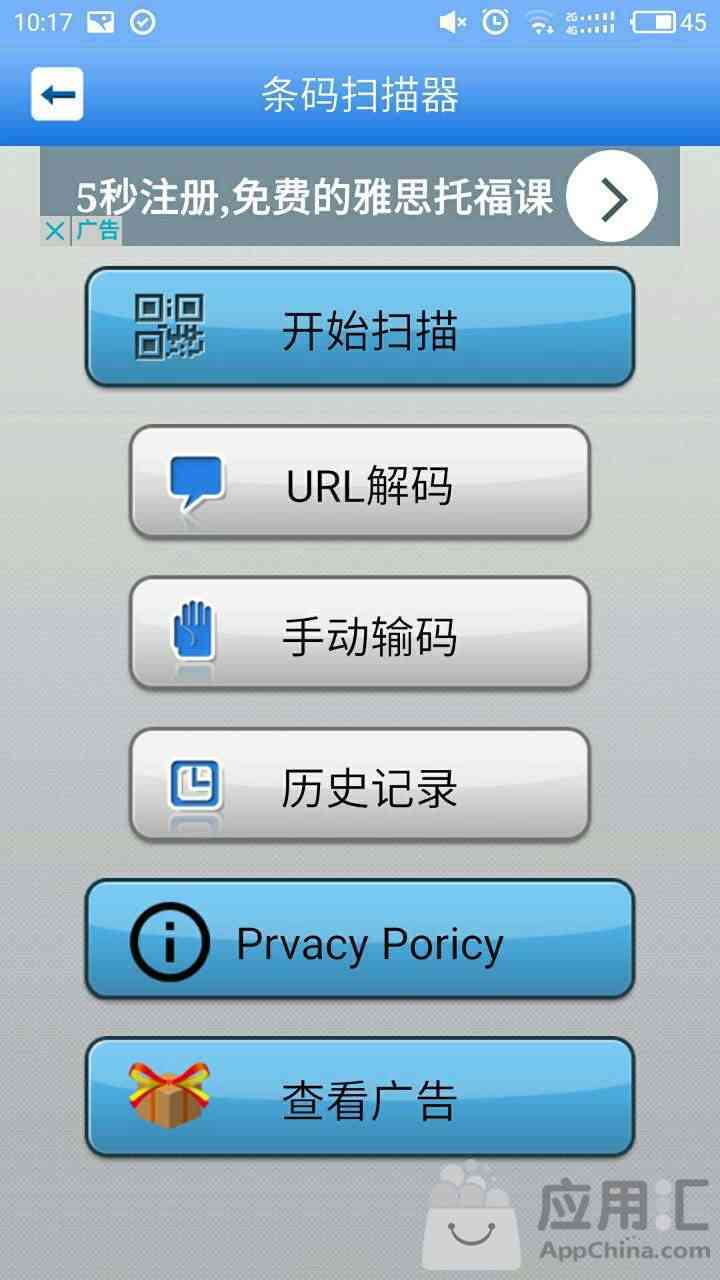
Task: Start scanning with 开始扫描 button
Action: 360,328
